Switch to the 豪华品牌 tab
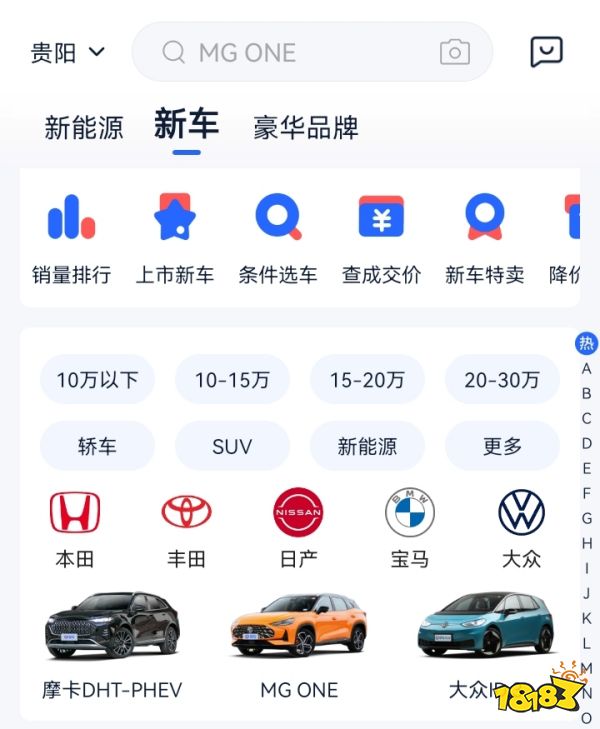 [x=305, y=128]
